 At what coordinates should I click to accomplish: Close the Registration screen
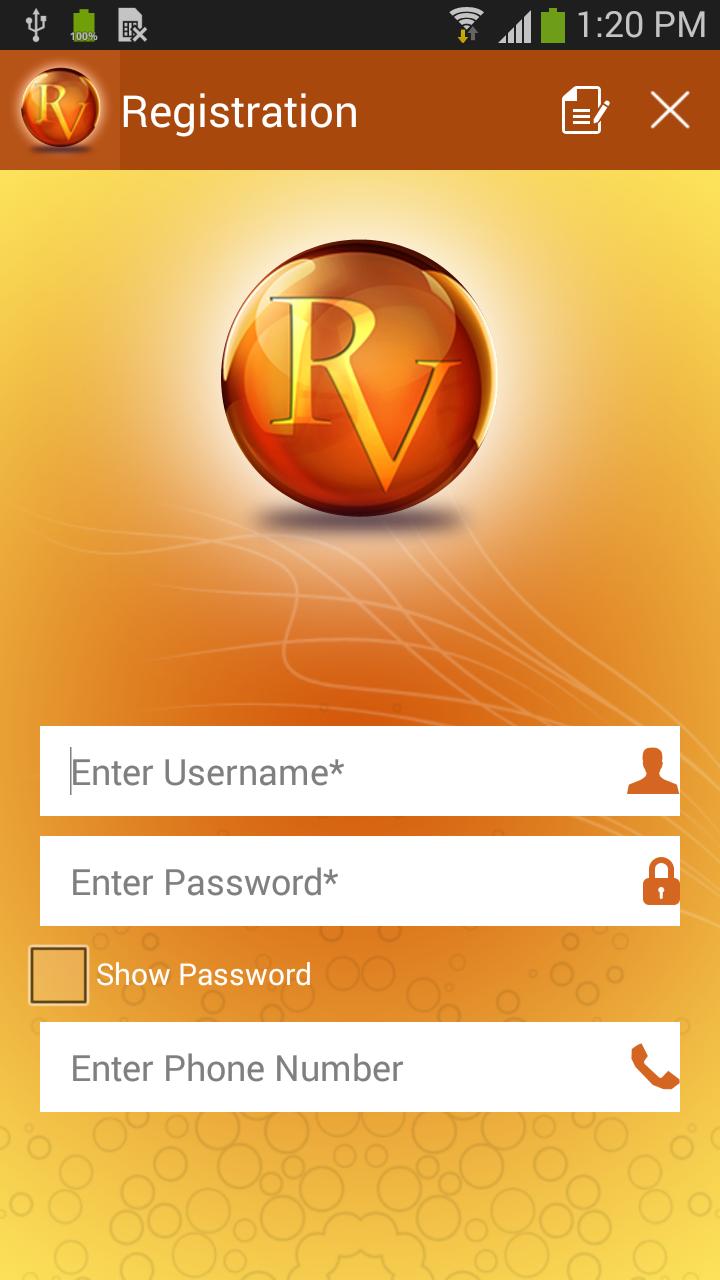(670, 110)
